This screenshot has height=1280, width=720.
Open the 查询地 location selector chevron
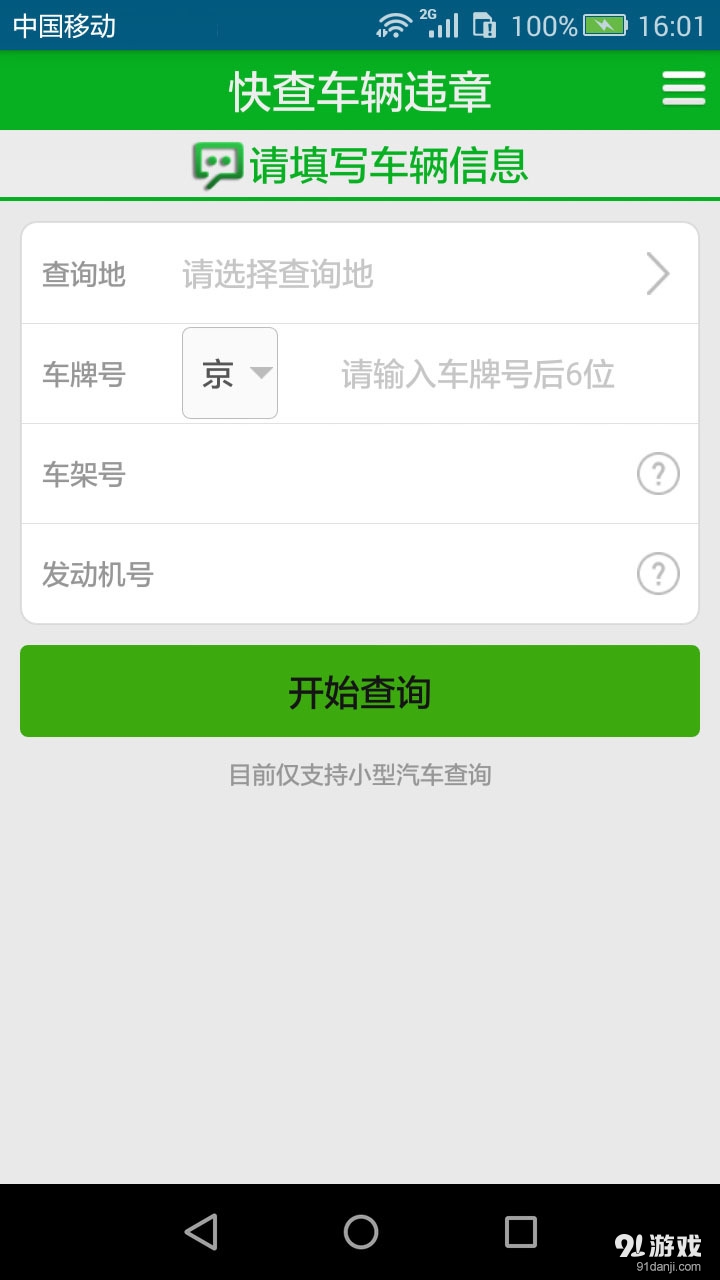[657, 273]
